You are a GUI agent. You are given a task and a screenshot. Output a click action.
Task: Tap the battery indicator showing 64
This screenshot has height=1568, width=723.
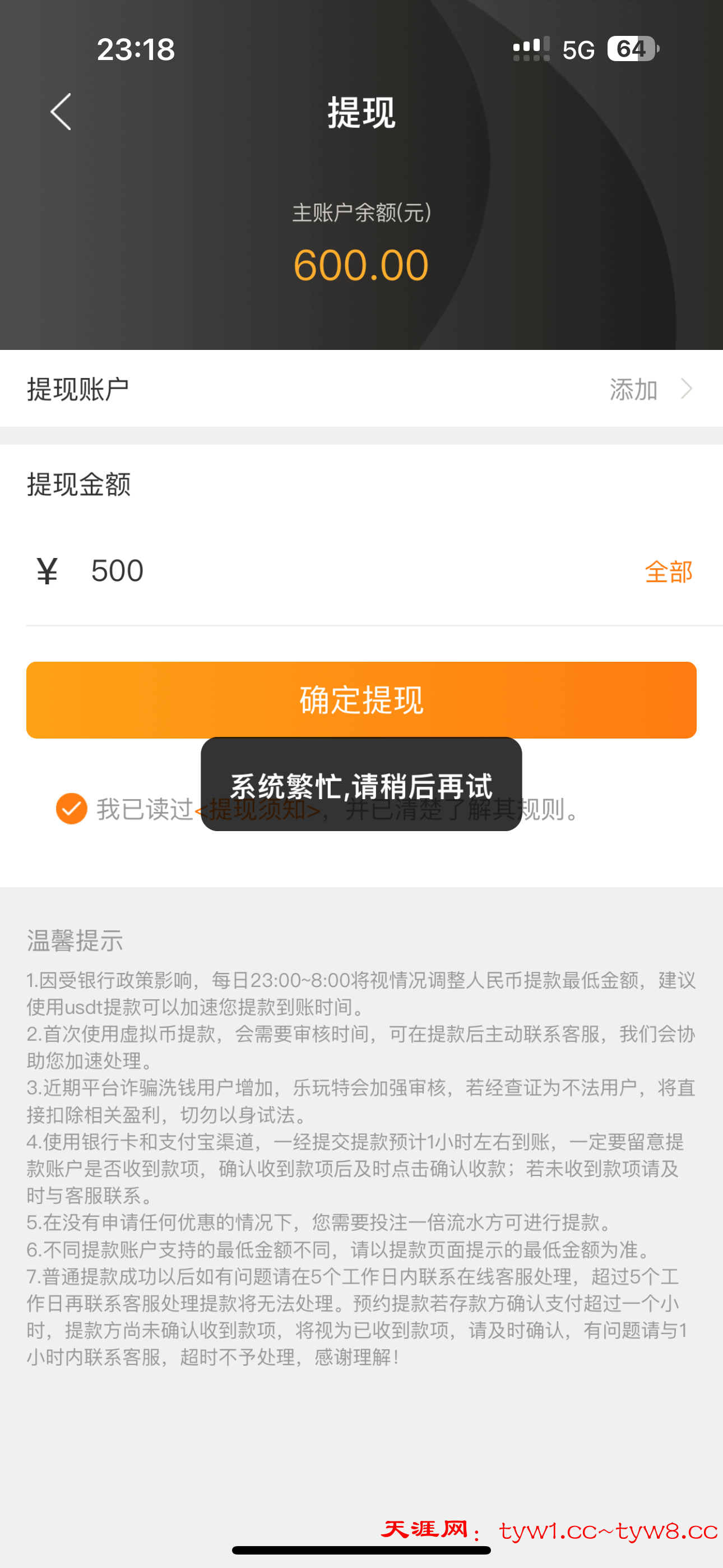[x=632, y=49]
